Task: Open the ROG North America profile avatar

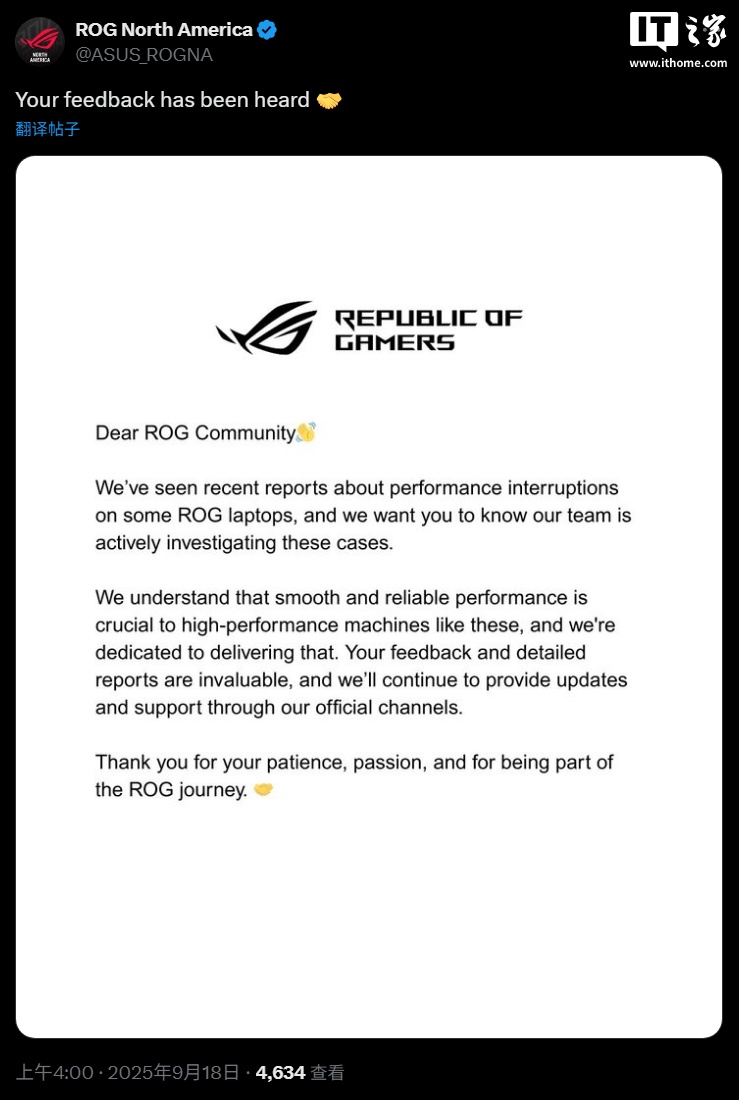Action: pos(40,42)
